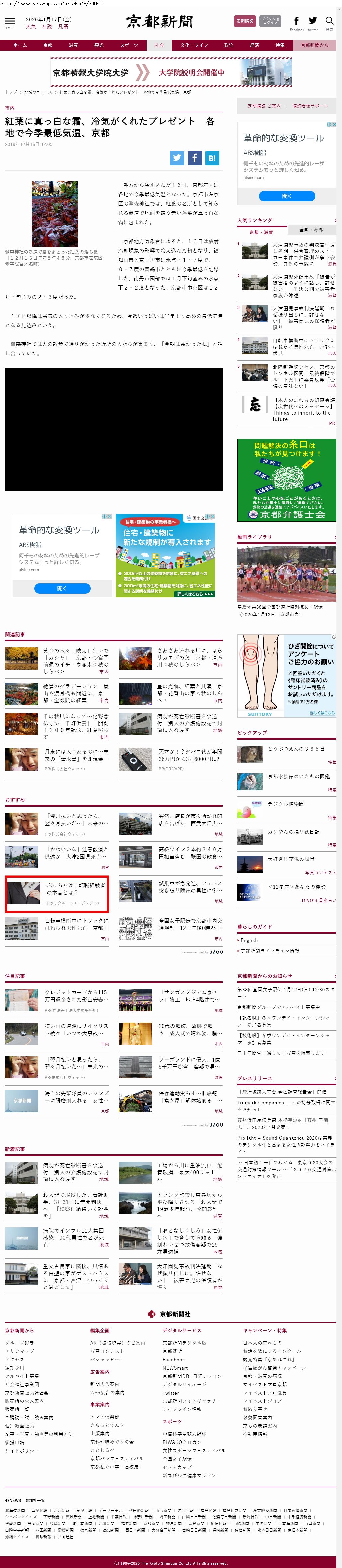This screenshot has height=1568, width=342.
Task: Bookmark the article with Hatena B!
Action: tap(212, 158)
